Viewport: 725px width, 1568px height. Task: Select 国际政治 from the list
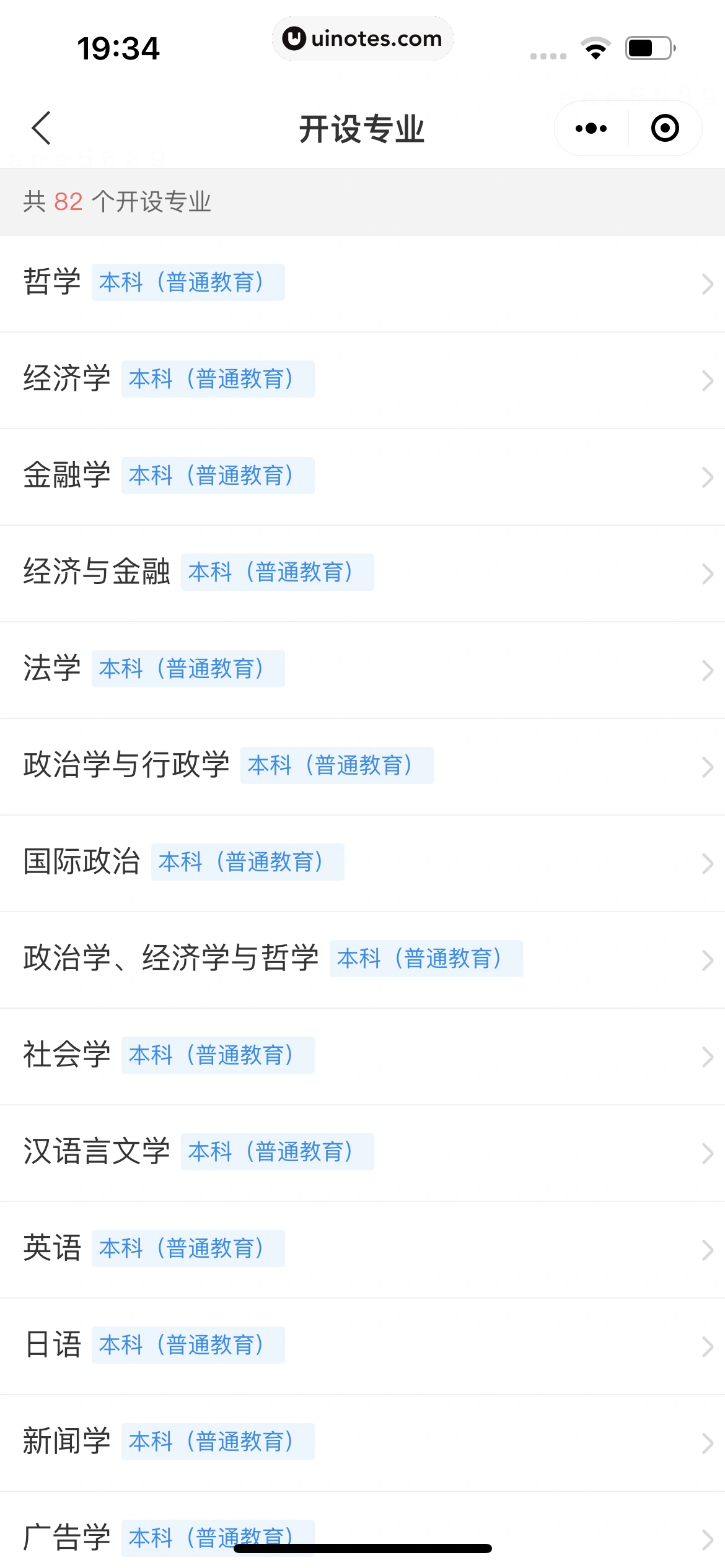pyautogui.click(x=362, y=863)
